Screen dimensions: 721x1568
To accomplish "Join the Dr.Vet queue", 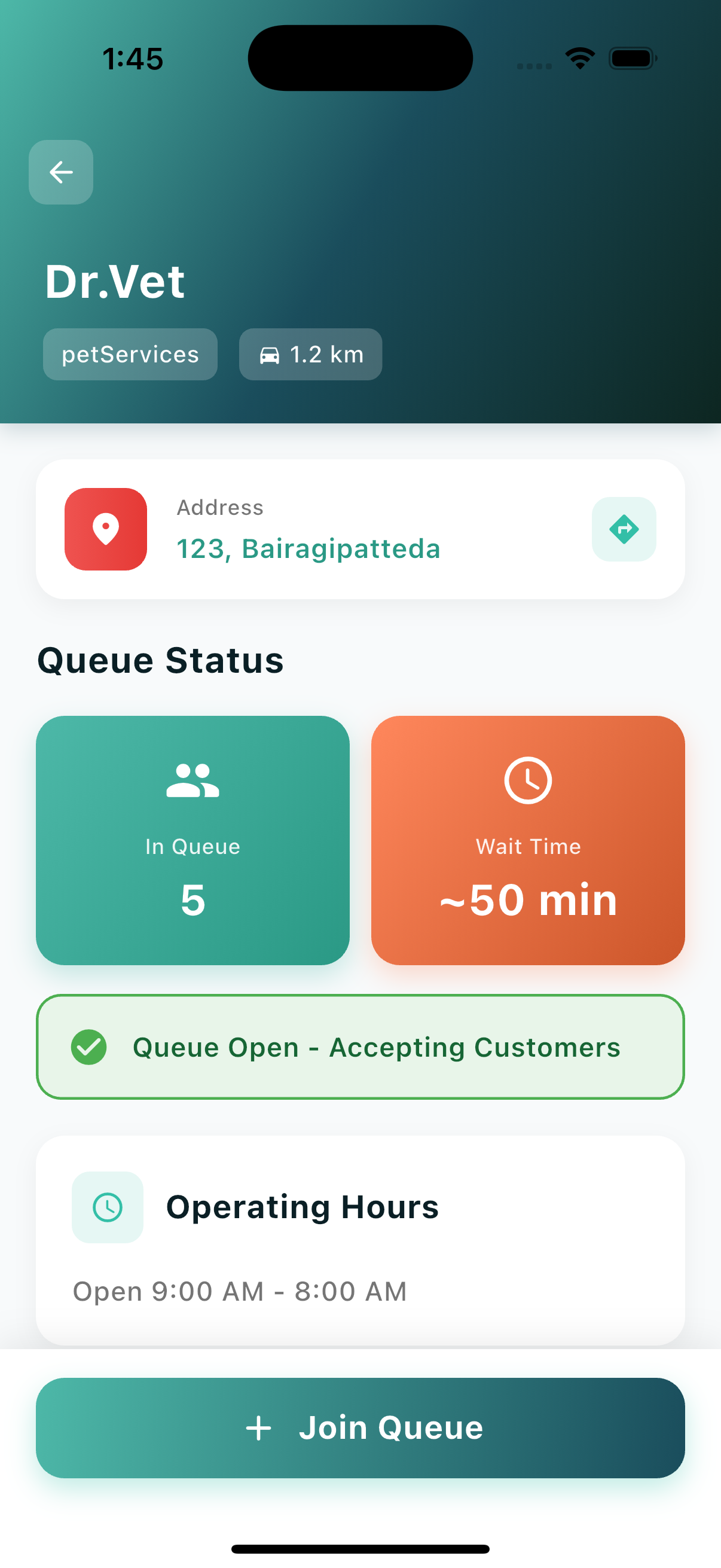I will 360,1427.
